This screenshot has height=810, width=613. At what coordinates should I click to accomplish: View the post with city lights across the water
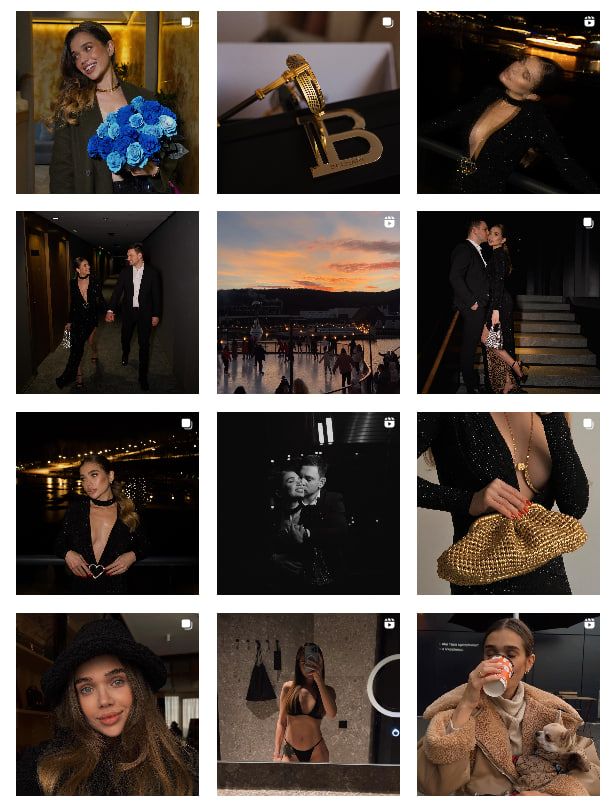(107, 503)
